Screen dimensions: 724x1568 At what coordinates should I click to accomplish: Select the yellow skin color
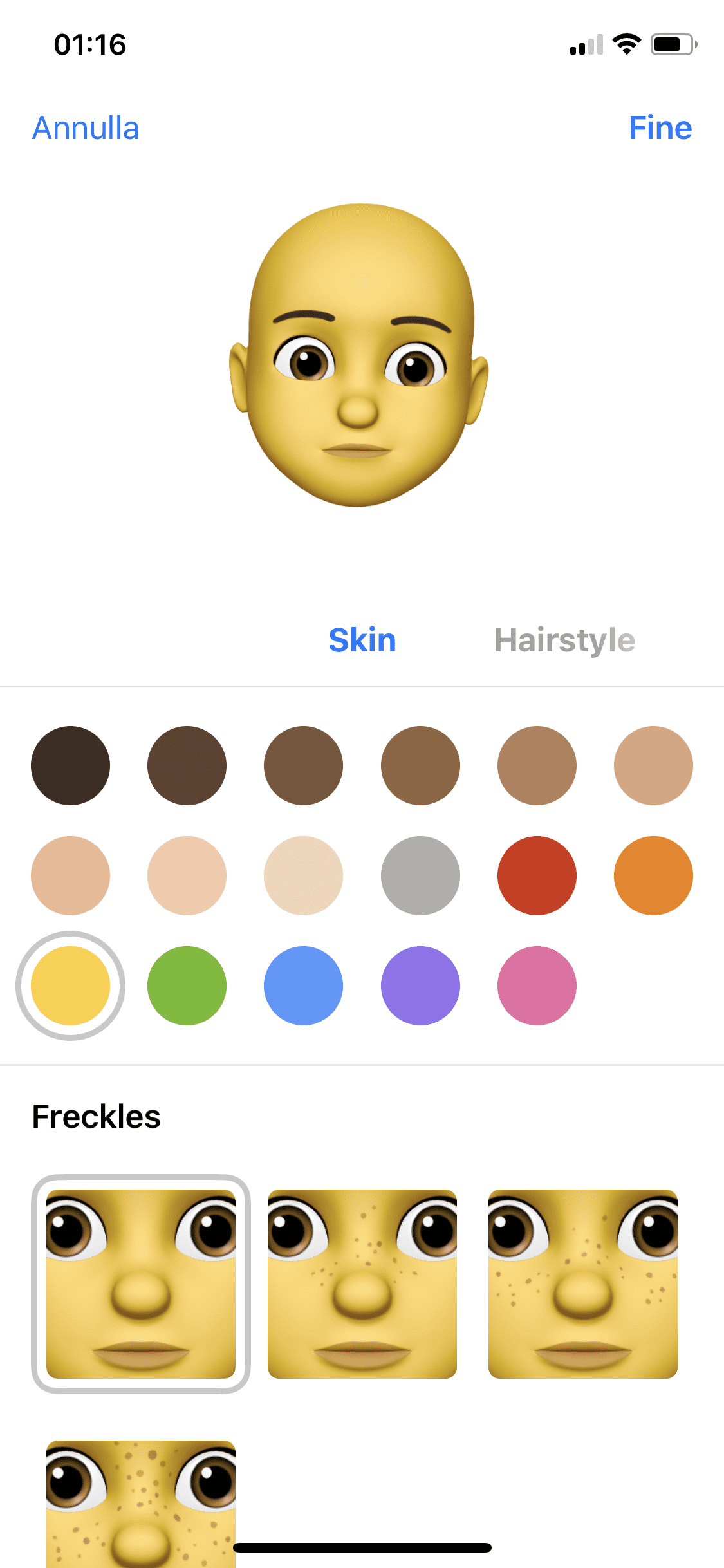coord(71,985)
